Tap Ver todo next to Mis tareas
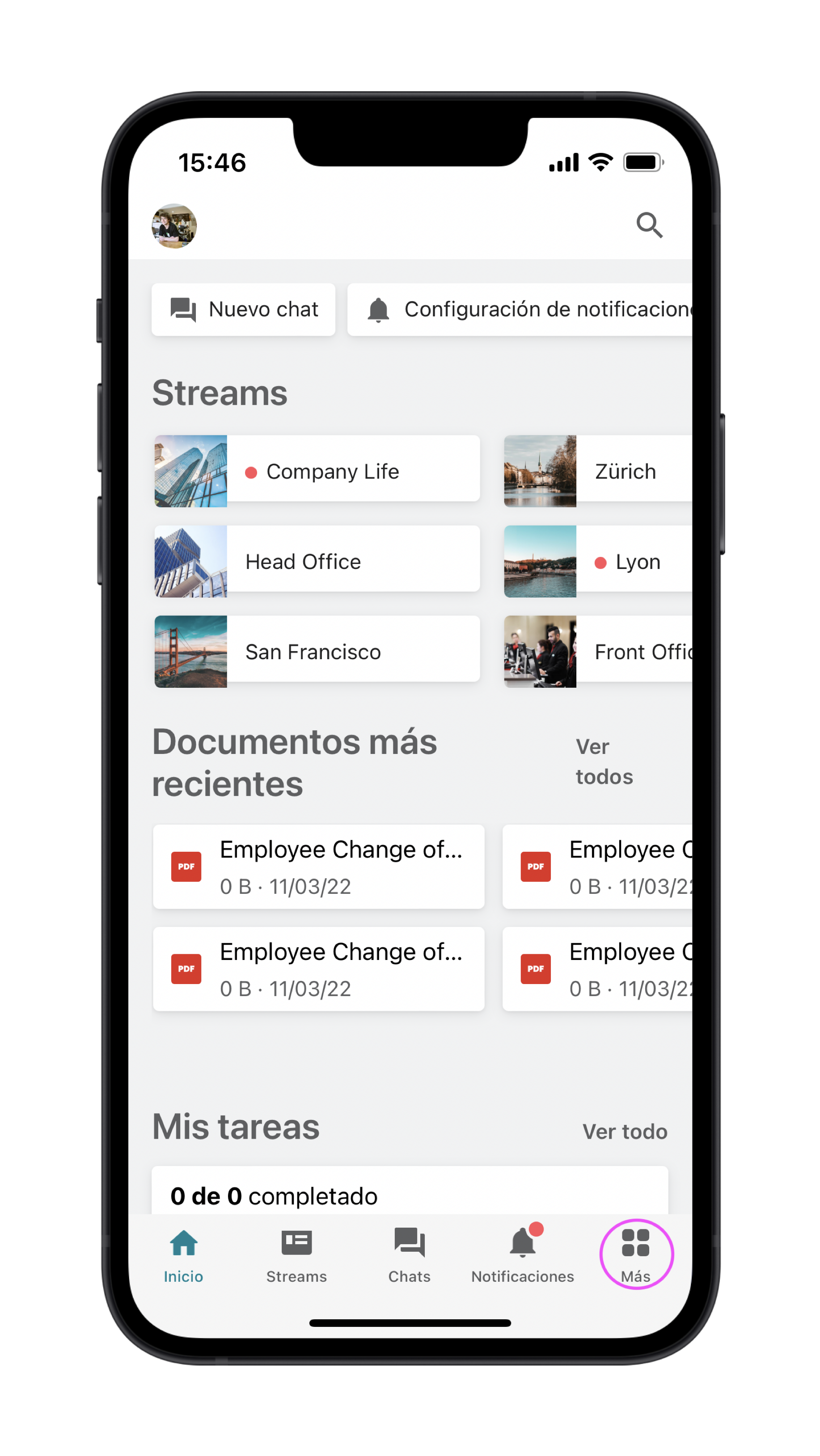Image resolution: width=820 pixels, height=1456 pixels. coord(624,1132)
